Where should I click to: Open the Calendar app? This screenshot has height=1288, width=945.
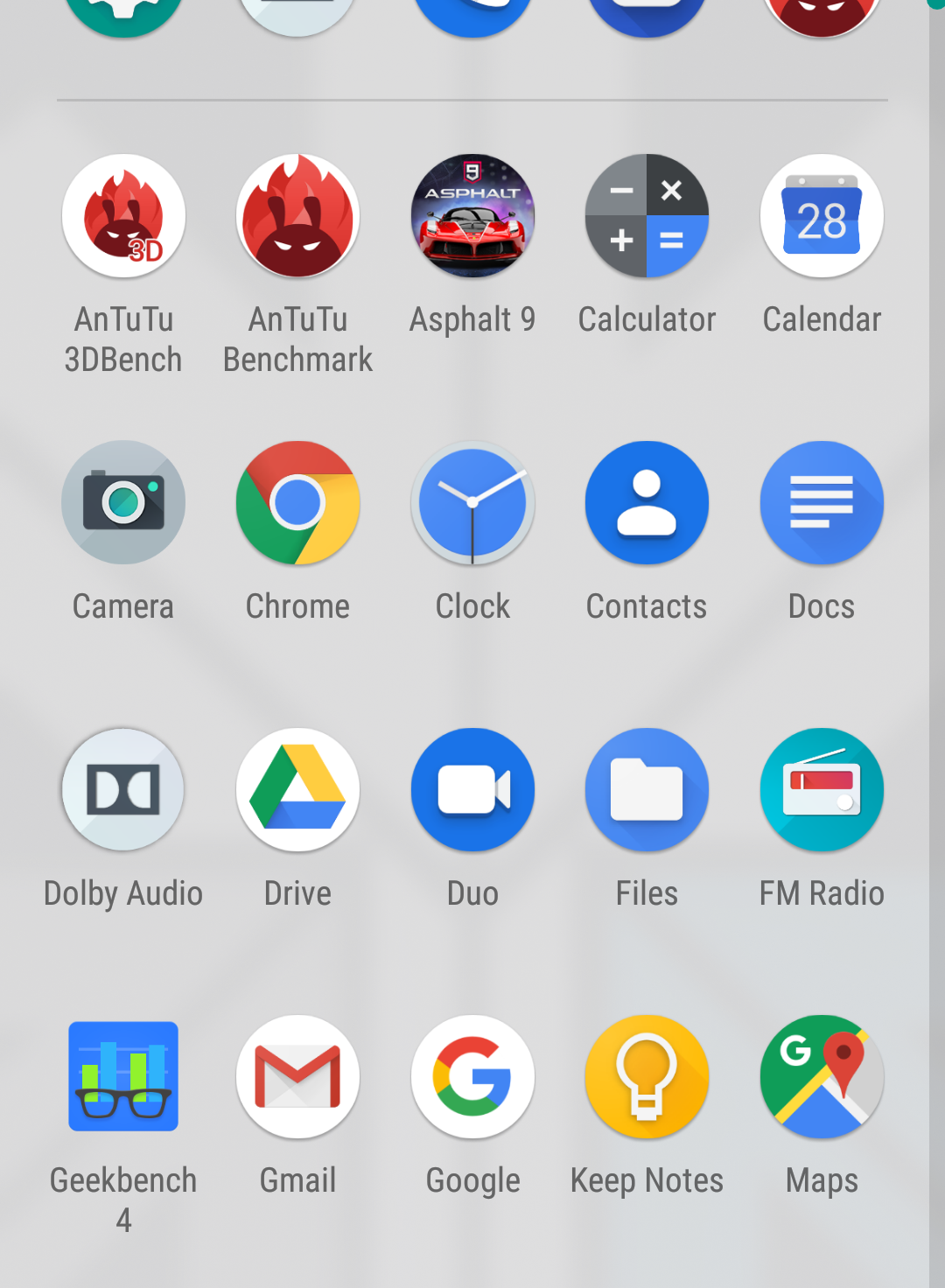click(822, 216)
